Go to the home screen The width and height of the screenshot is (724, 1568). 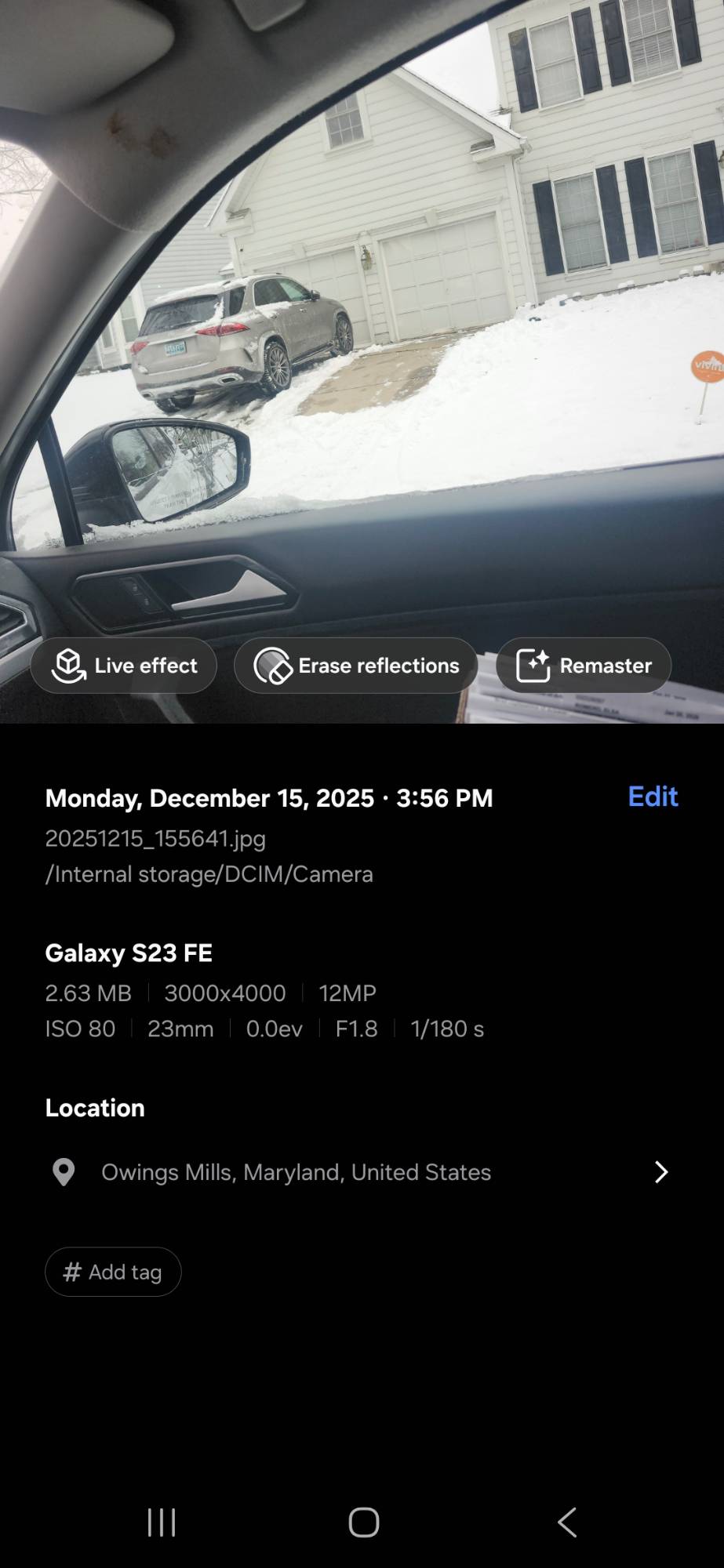tap(363, 1523)
